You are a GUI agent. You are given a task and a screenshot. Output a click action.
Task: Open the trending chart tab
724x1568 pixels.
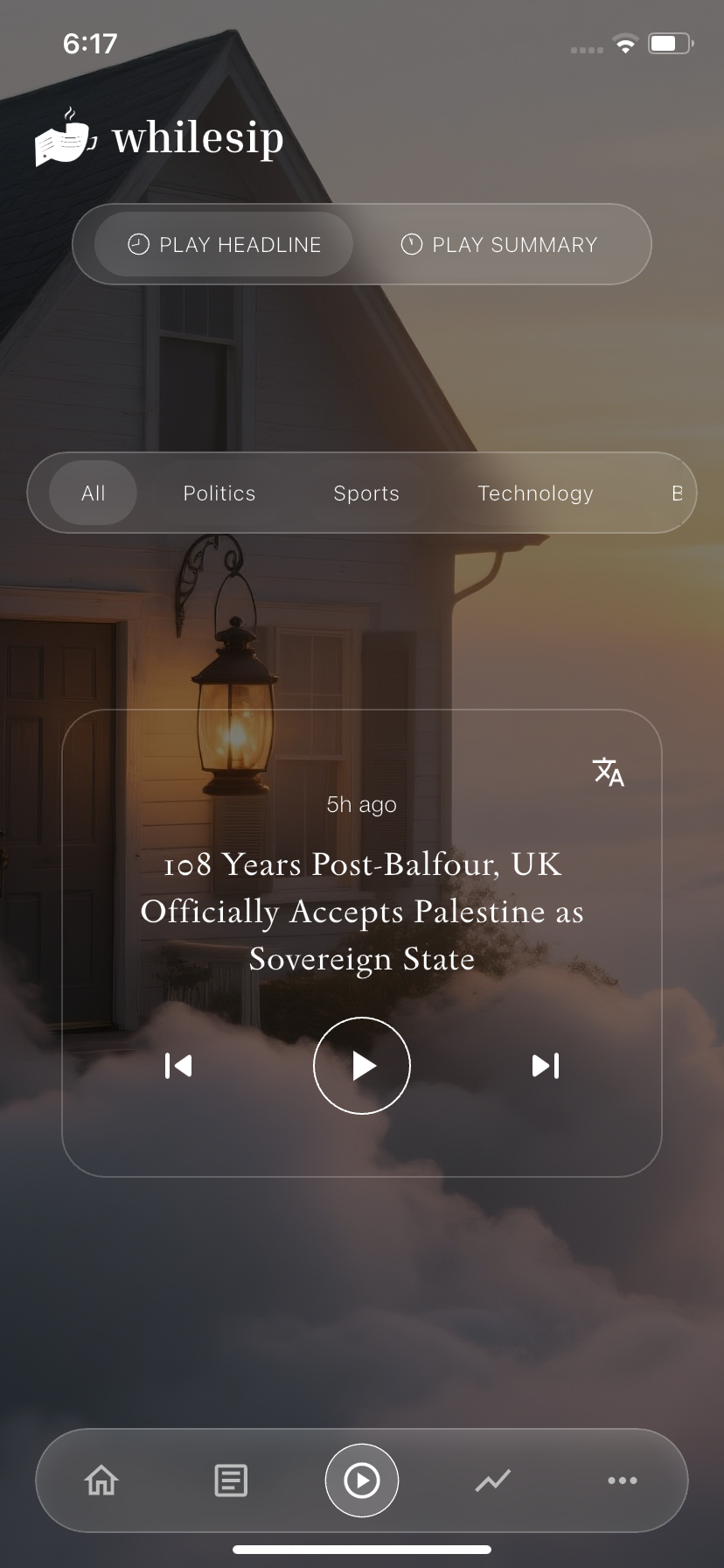[x=493, y=1480]
